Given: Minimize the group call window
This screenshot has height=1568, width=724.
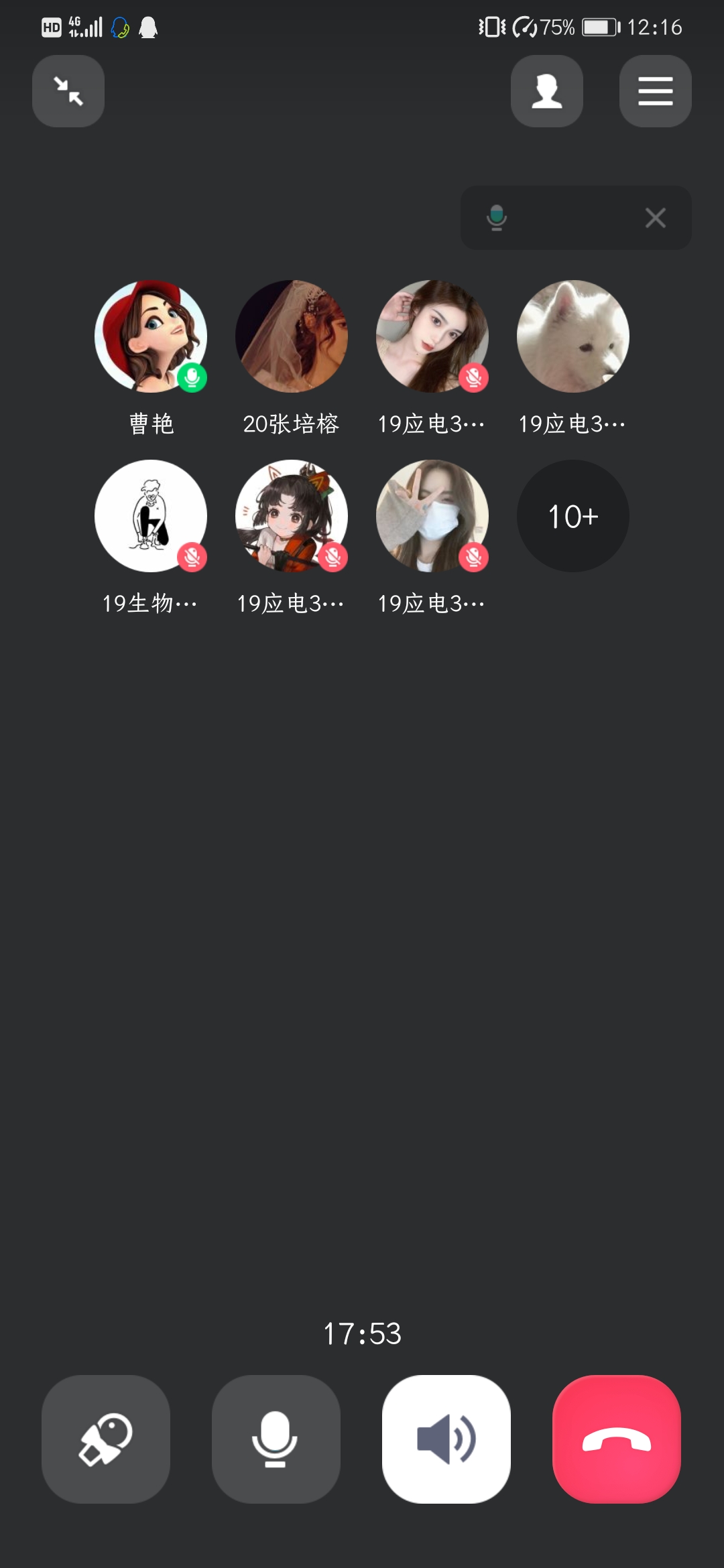Looking at the screenshot, I should tap(68, 91).
